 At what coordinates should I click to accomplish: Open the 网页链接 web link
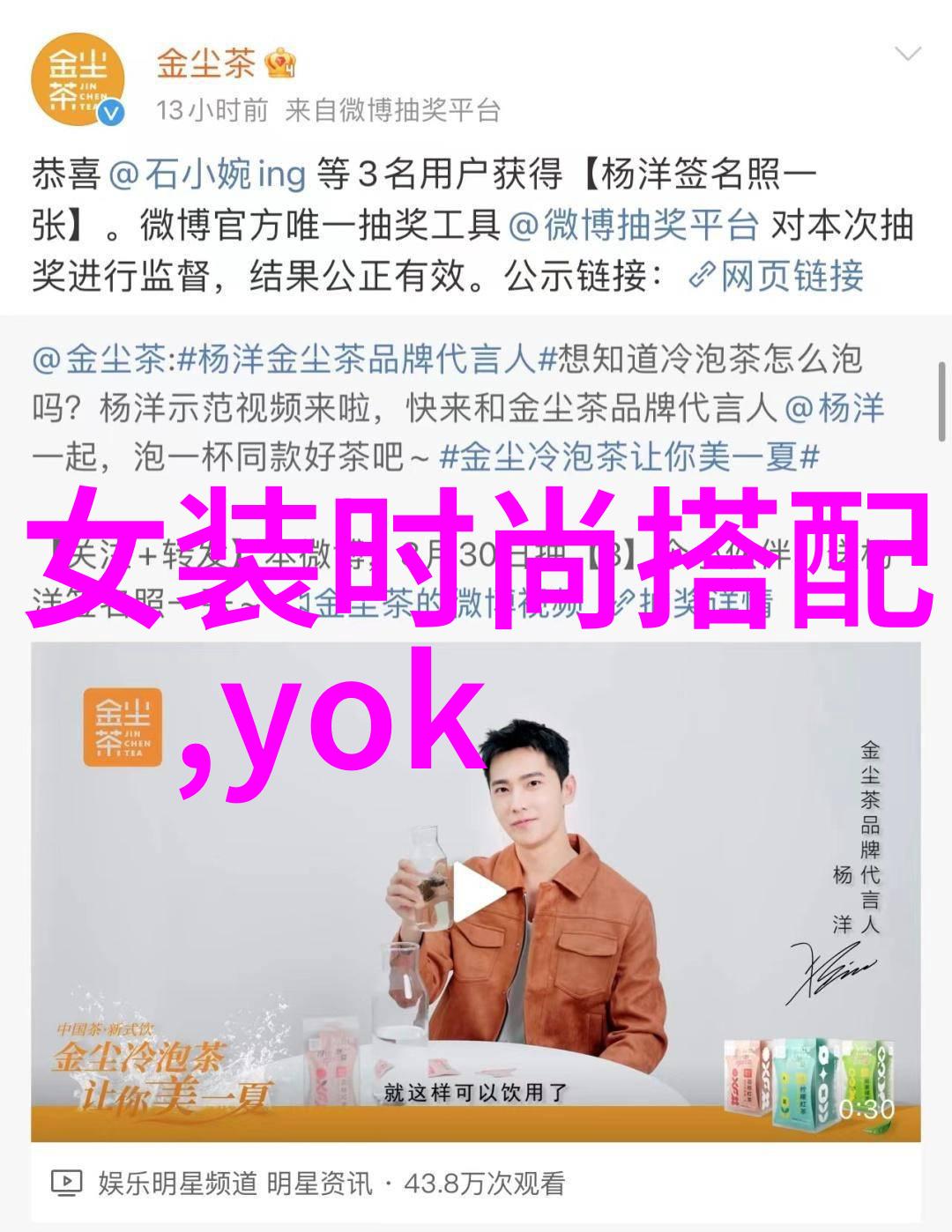(776, 277)
